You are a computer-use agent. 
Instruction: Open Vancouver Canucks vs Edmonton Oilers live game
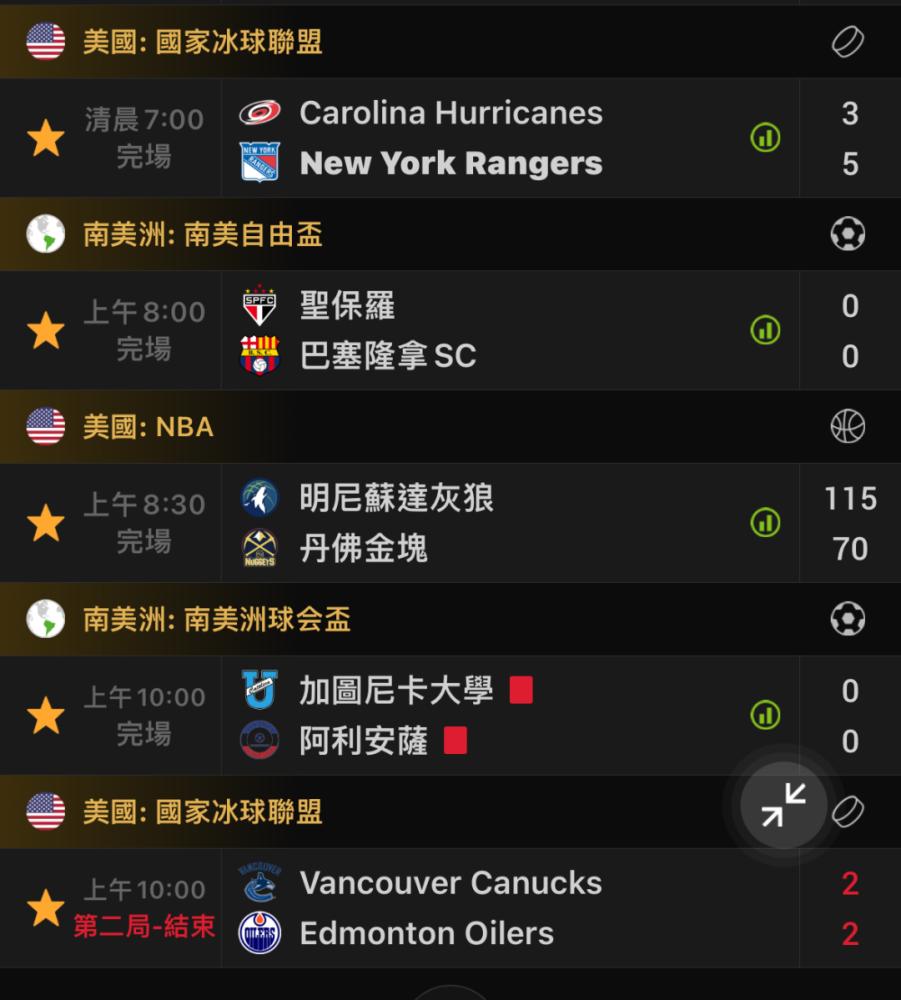click(450, 909)
